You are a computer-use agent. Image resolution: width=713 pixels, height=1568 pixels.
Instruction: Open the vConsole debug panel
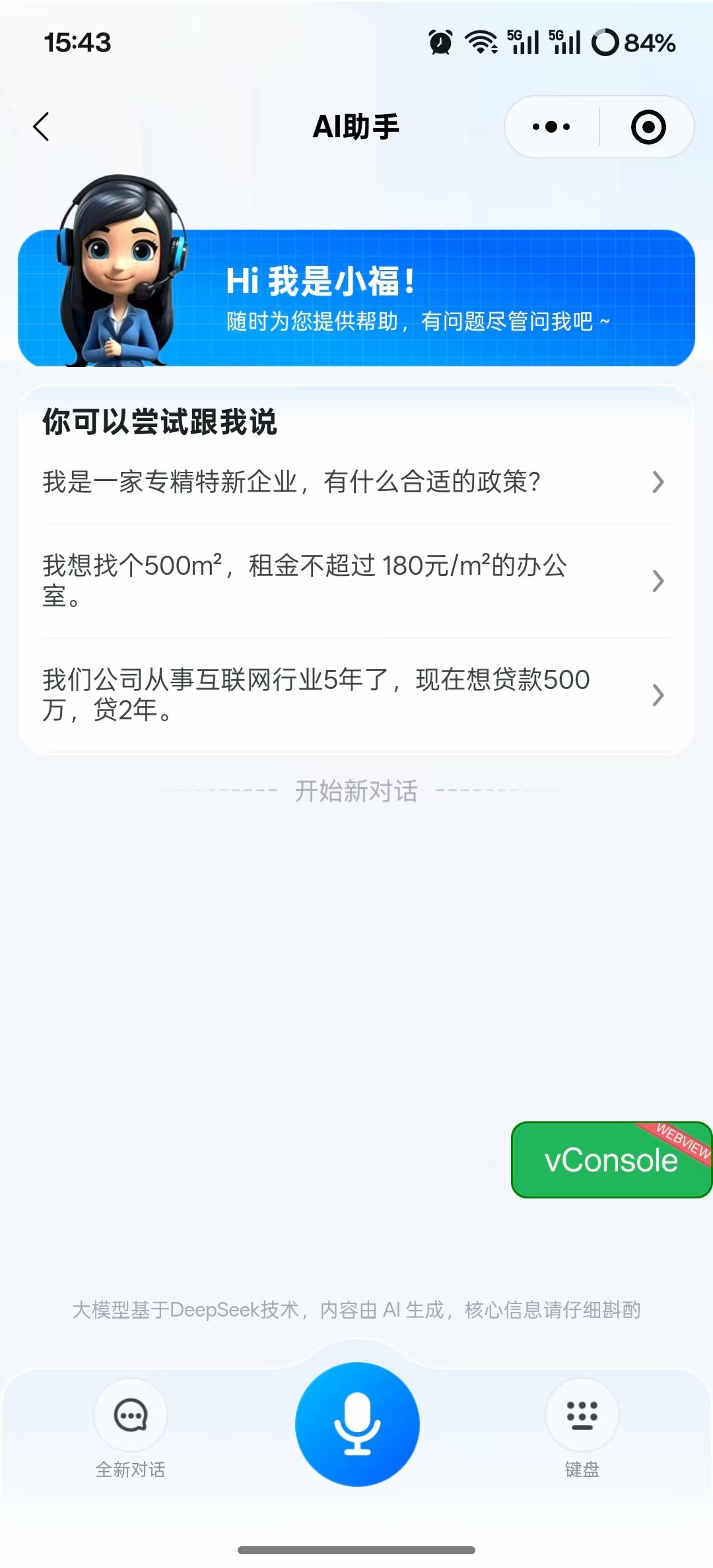[x=611, y=1160]
